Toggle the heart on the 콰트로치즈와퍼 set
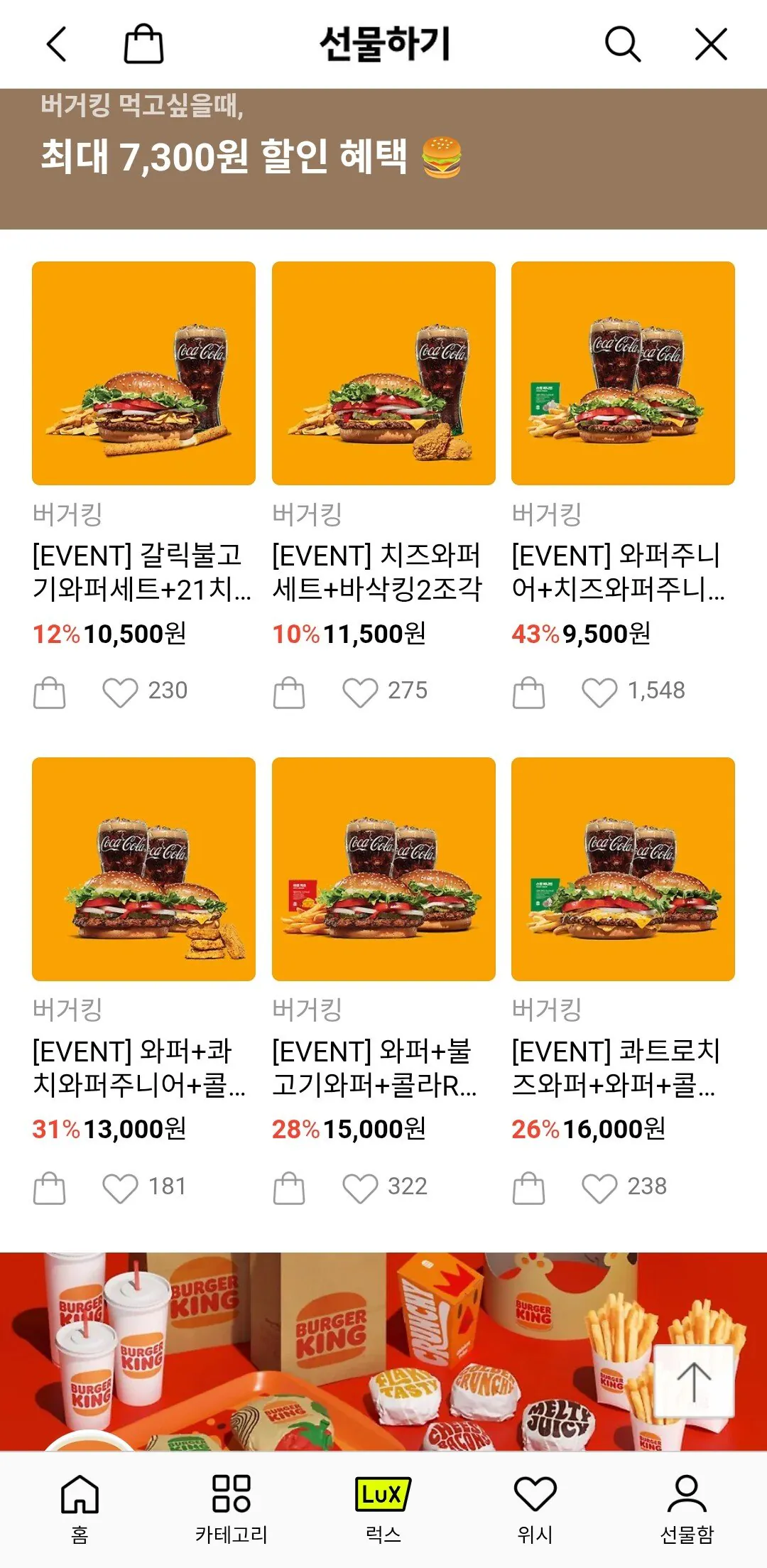 600,1185
